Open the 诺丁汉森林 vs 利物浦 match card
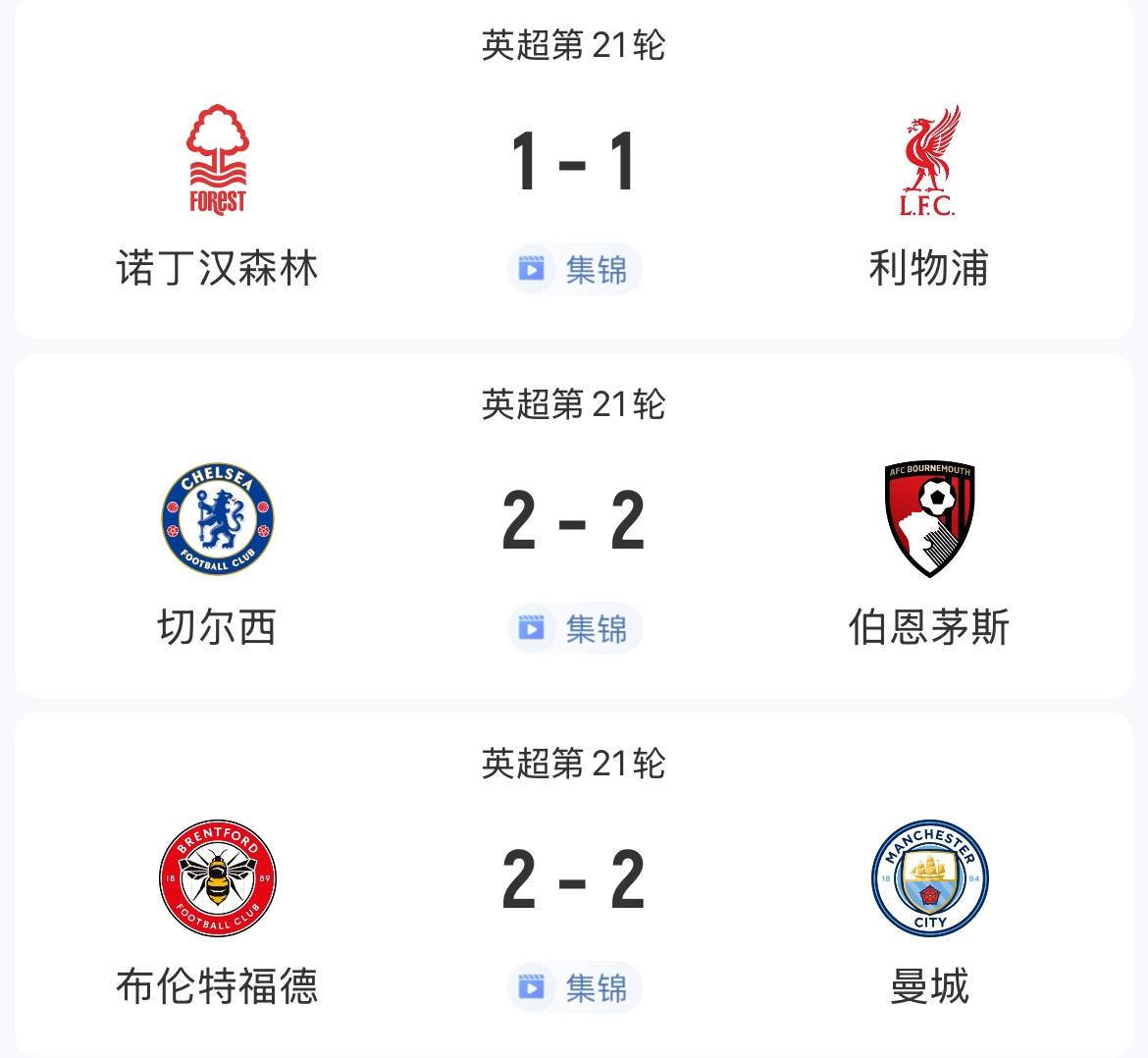 [x=574, y=162]
